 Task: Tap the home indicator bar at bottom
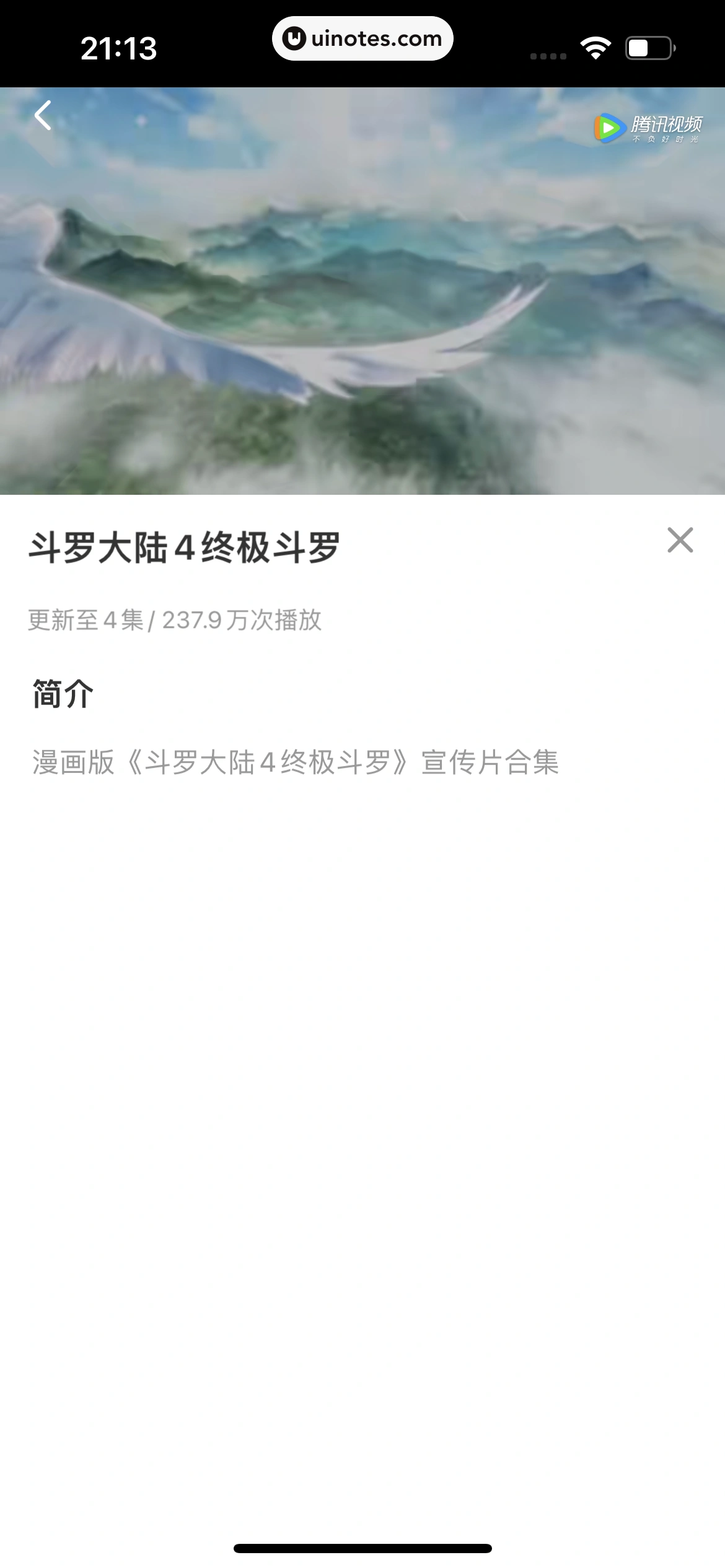point(362,1548)
